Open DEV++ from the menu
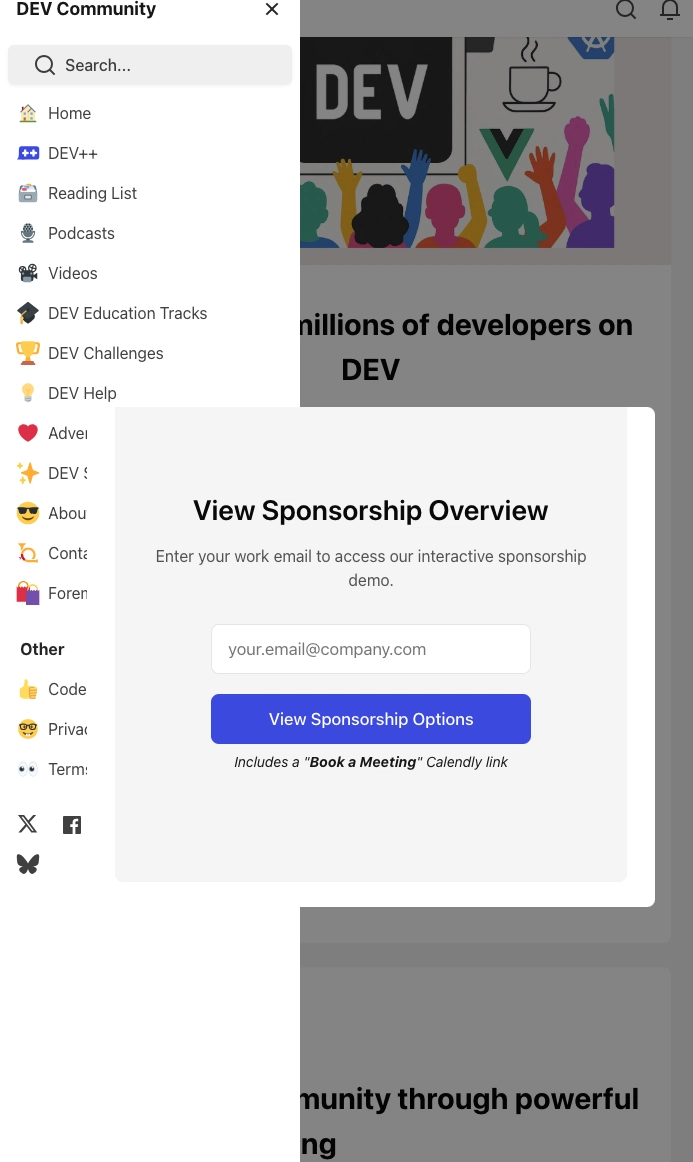The image size is (693, 1162). tap(72, 153)
